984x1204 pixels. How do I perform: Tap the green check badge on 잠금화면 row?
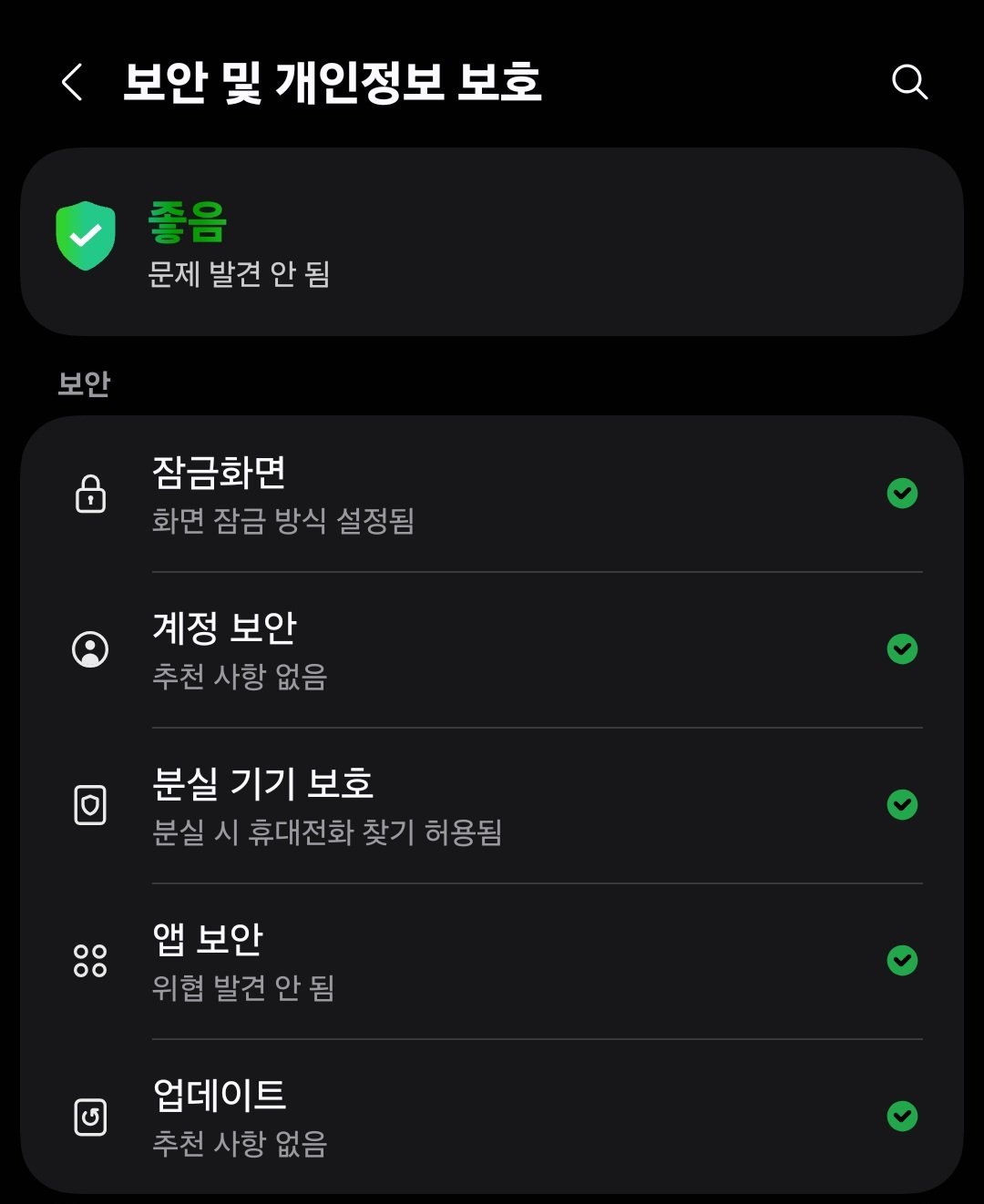903,494
